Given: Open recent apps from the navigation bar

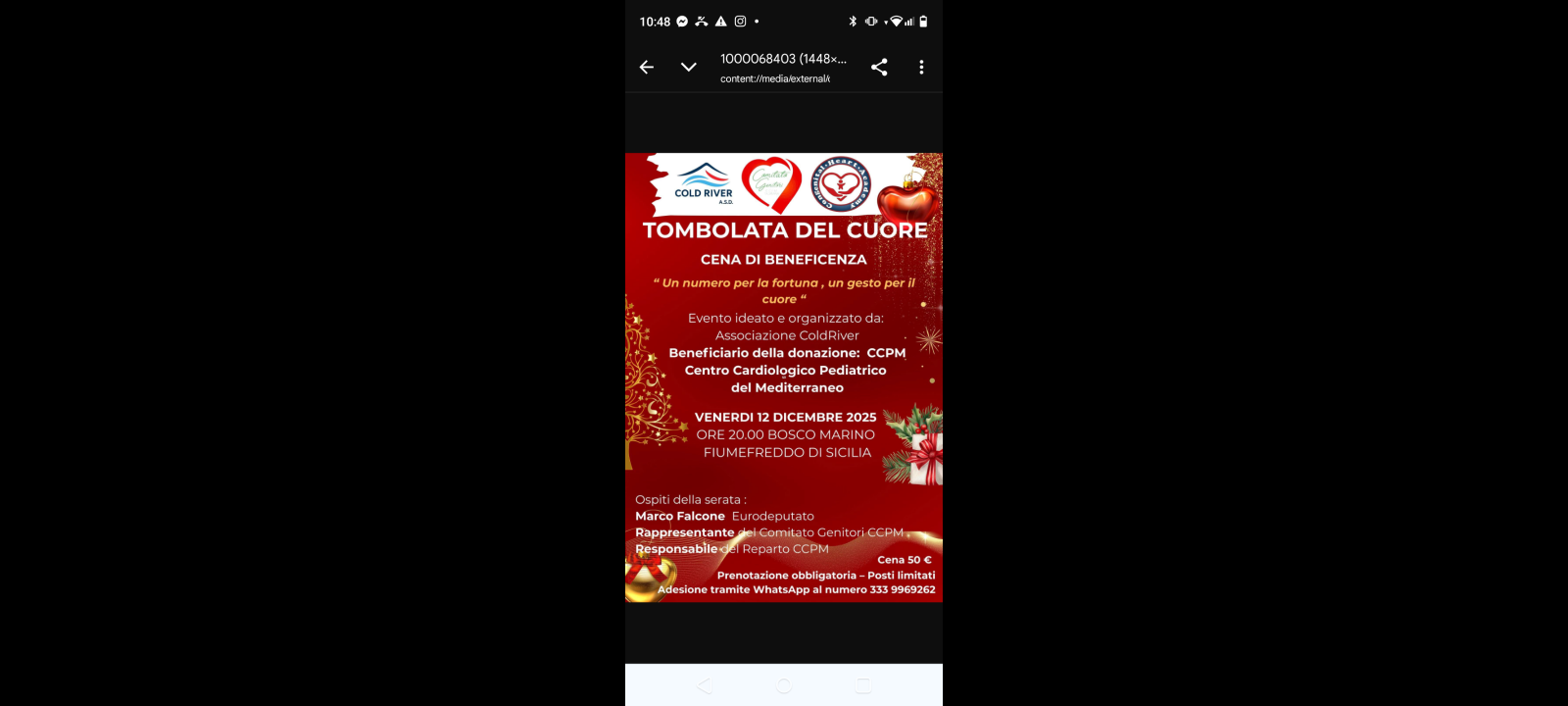Looking at the screenshot, I should point(863,685).
